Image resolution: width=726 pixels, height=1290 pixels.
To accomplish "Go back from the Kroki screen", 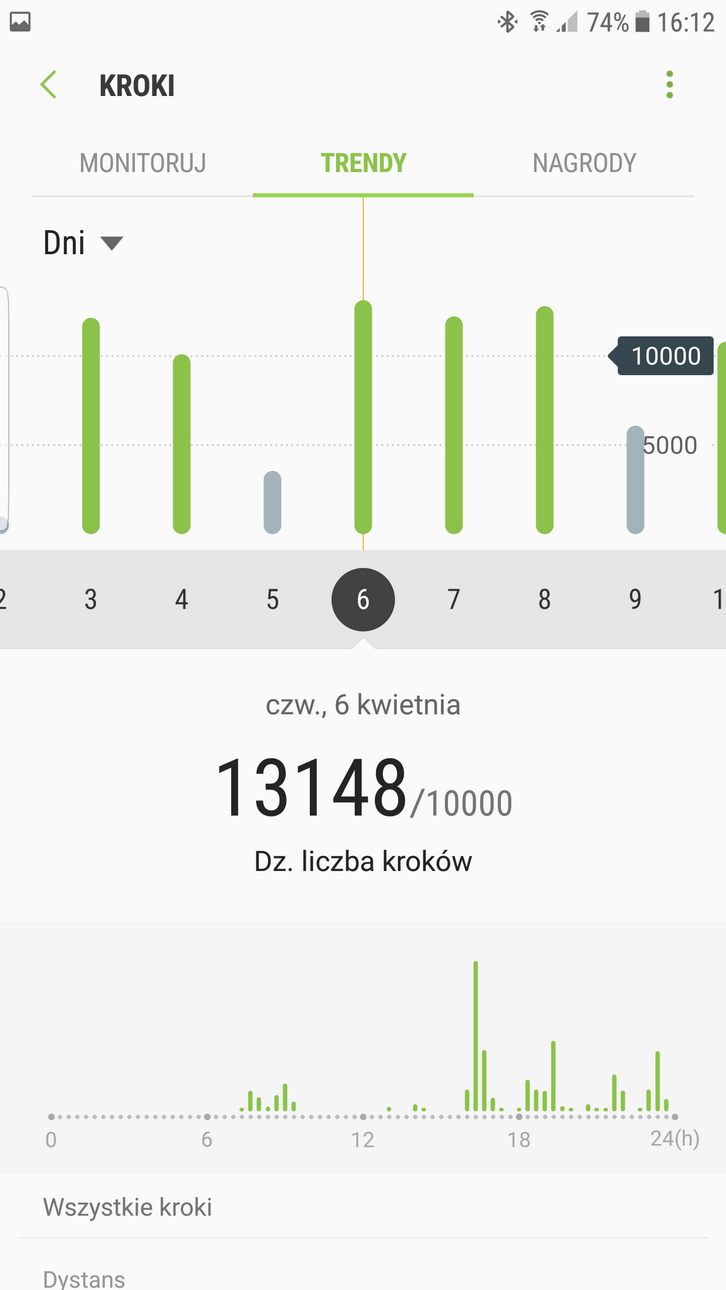I will [48, 85].
